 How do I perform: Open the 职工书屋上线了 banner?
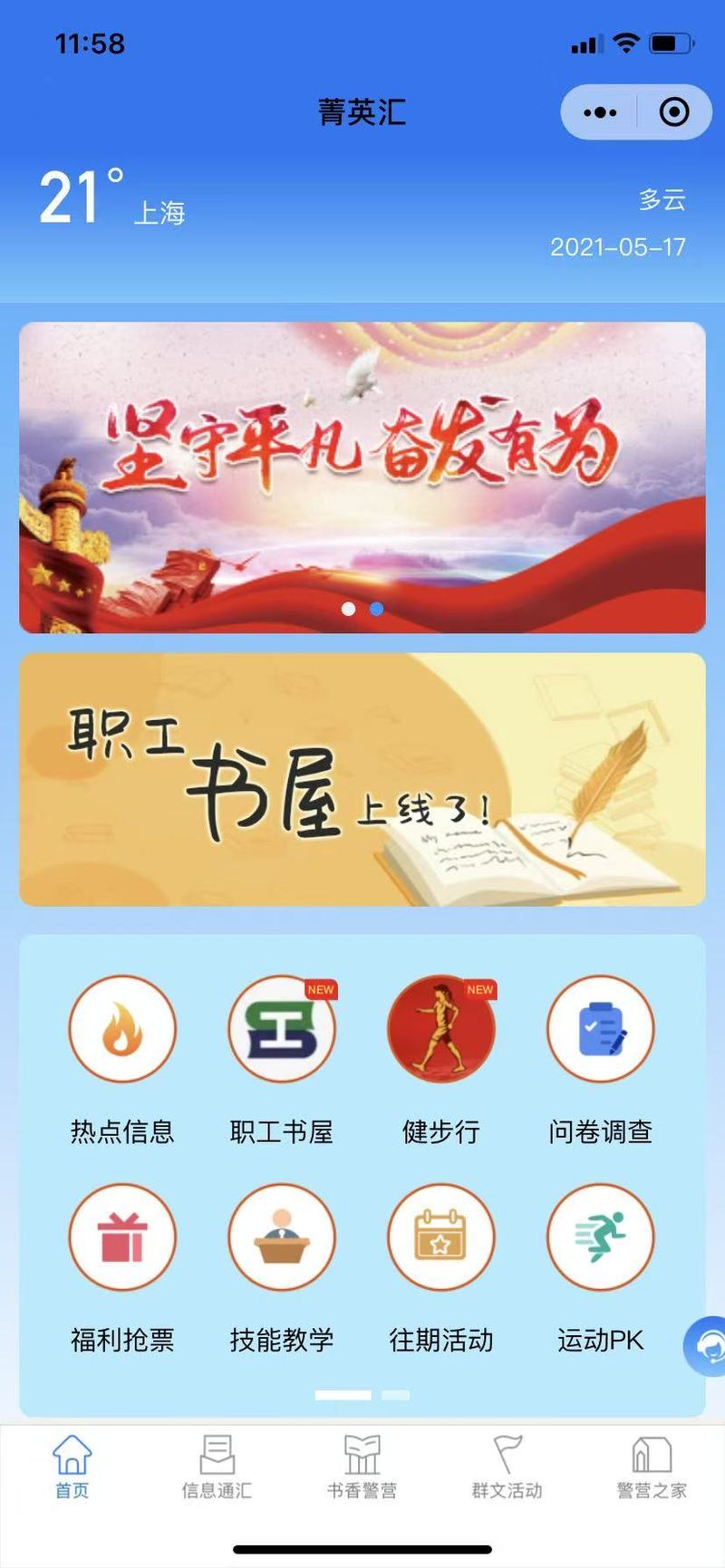[362, 779]
